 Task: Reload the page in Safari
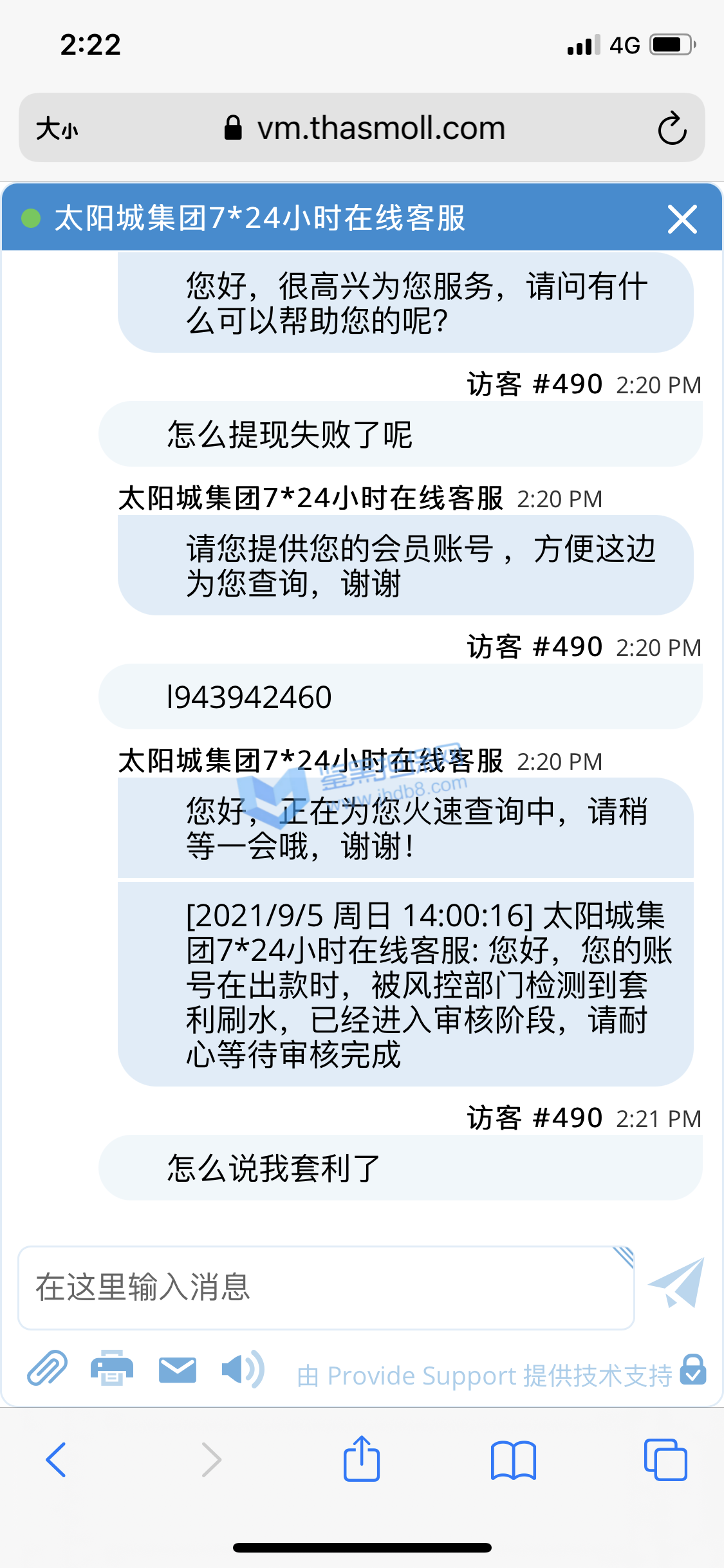(672, 128)
